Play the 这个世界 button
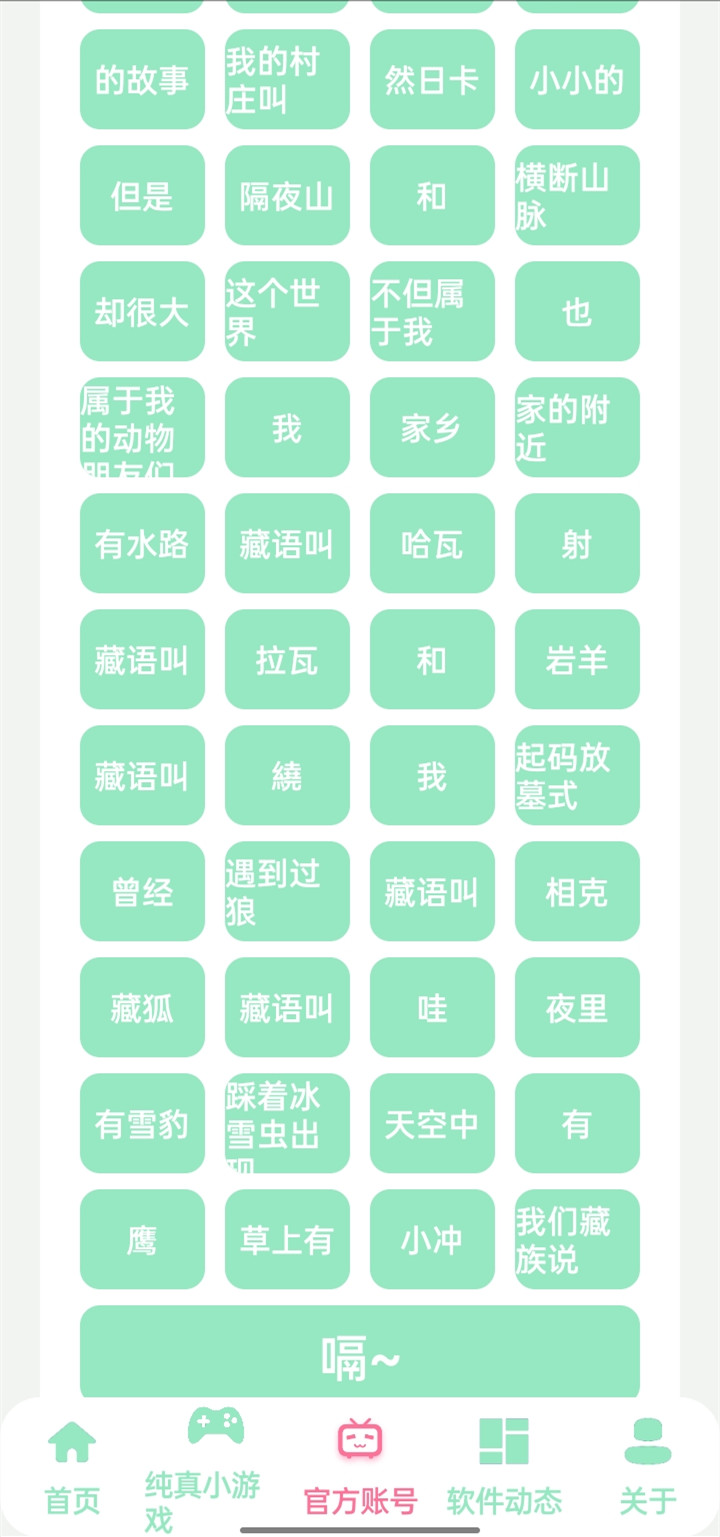The image size is (720, 1537). (x=287, y=312)
